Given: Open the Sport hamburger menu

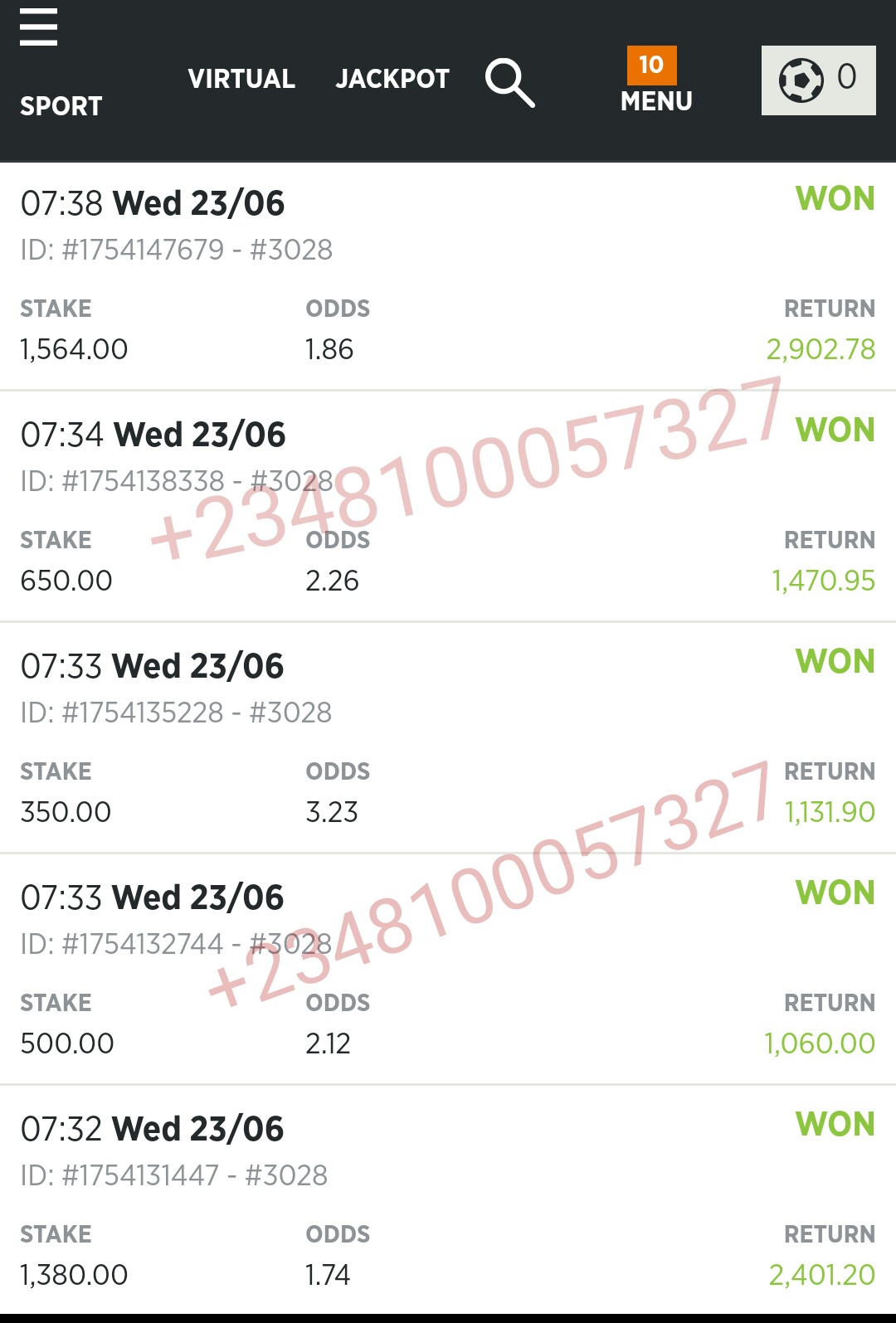Looking at the screenshot, I should tap(60, 64).
